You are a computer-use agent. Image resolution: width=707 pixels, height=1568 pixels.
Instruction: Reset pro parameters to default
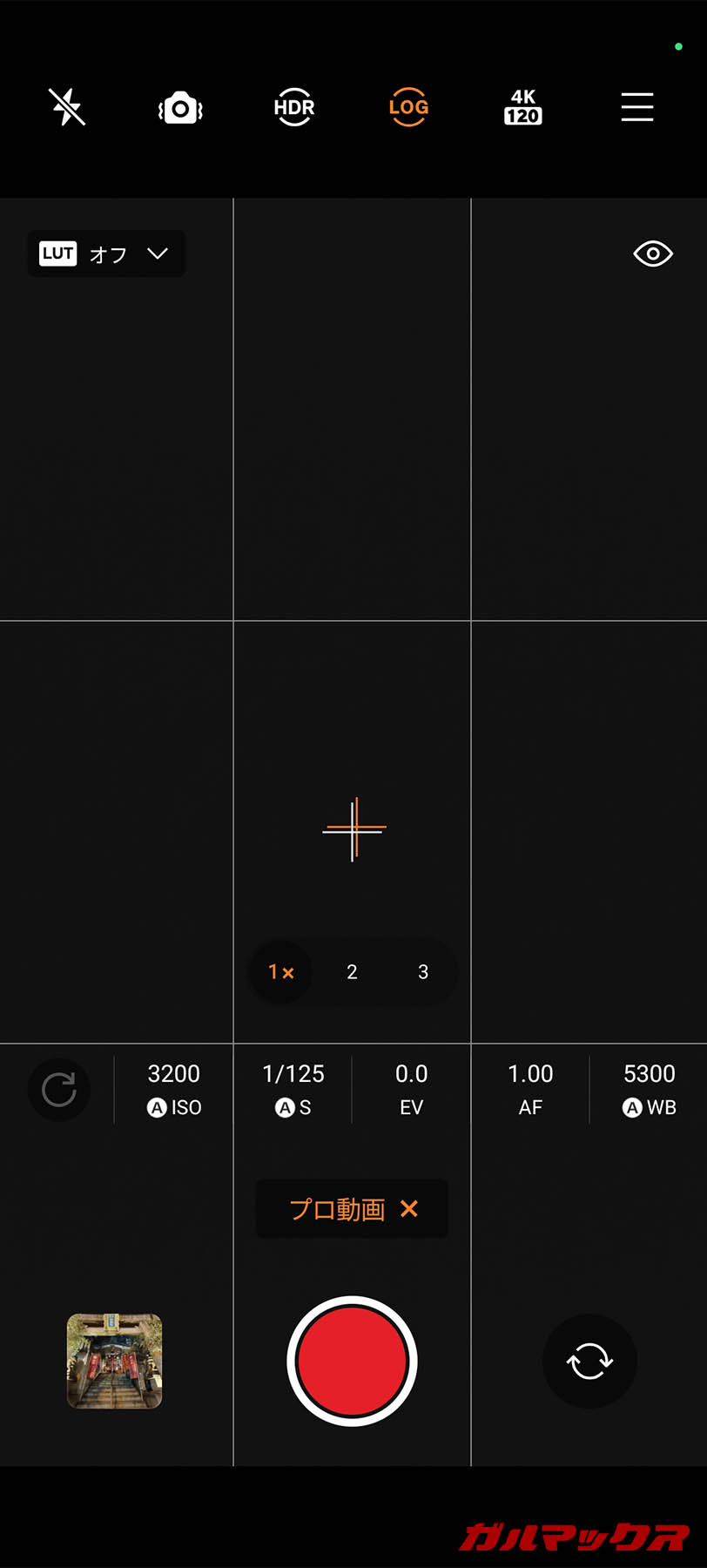(59, 1090)
